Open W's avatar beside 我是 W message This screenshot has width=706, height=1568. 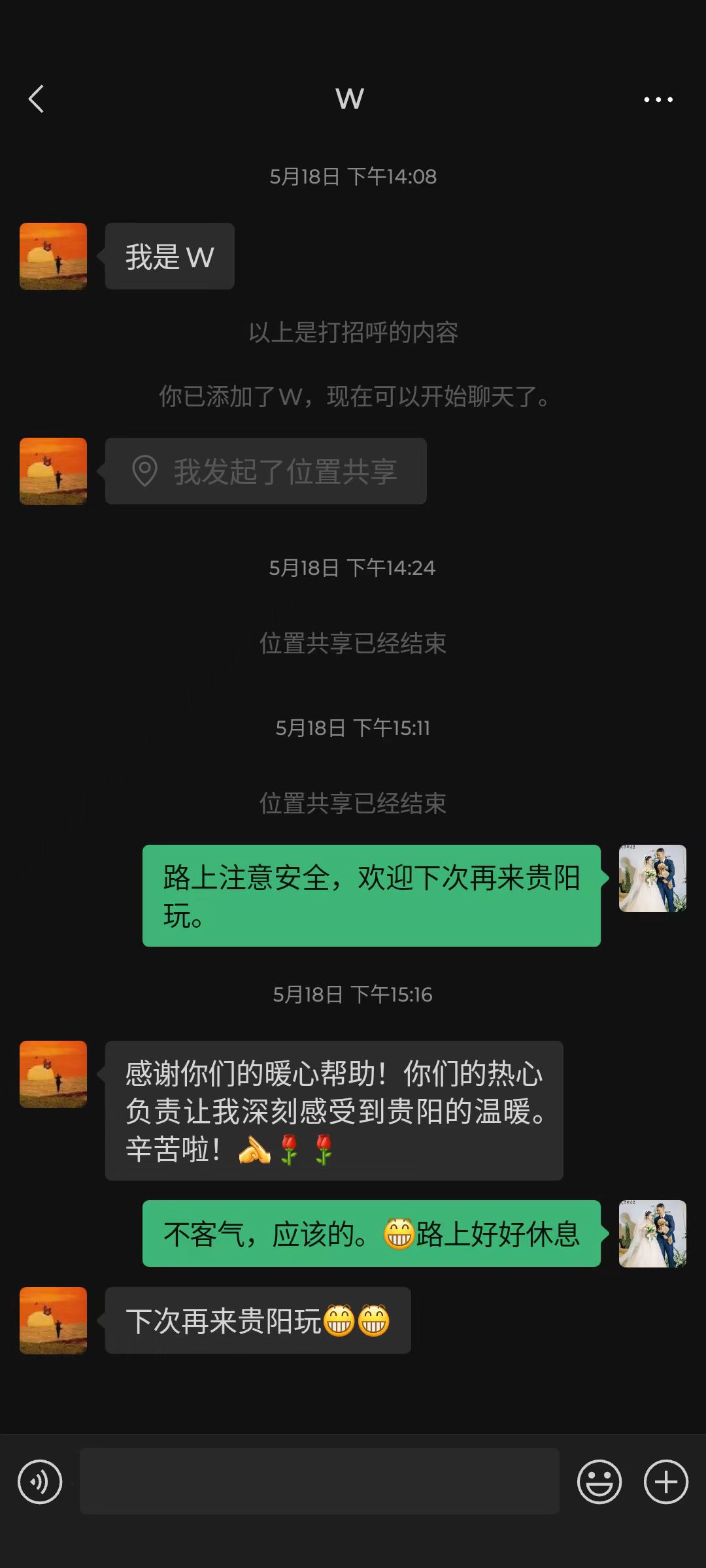point(53,256)
